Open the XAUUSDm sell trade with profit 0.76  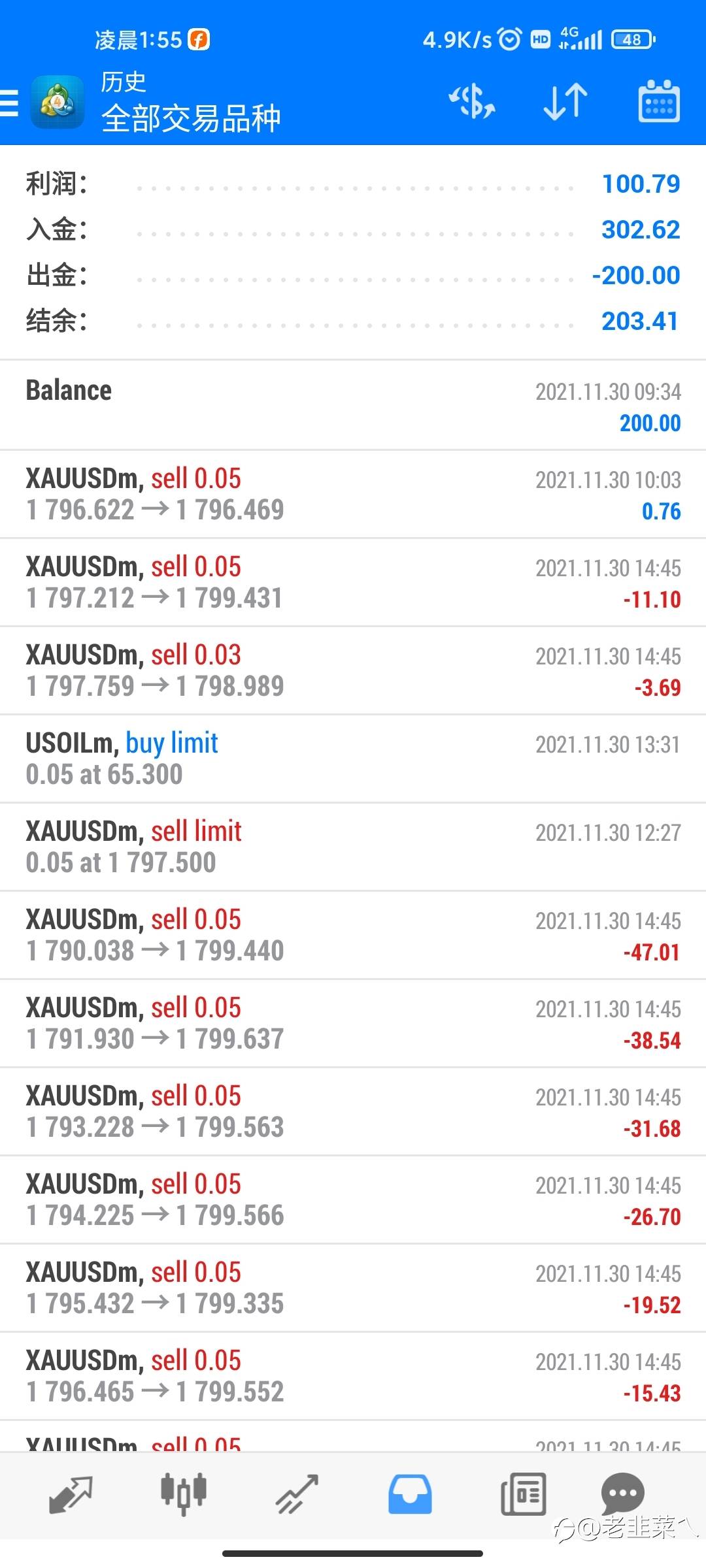point(353,494)
